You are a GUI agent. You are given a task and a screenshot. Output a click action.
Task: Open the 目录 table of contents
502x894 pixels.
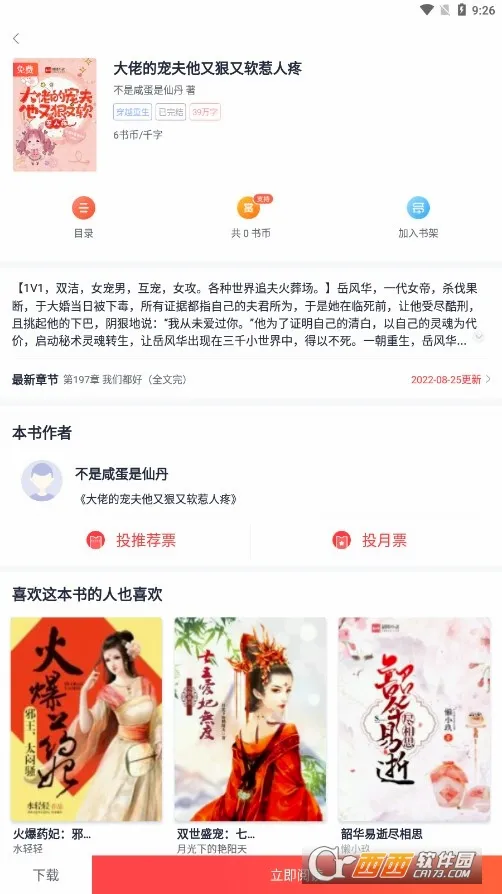(x=83, y=217)
